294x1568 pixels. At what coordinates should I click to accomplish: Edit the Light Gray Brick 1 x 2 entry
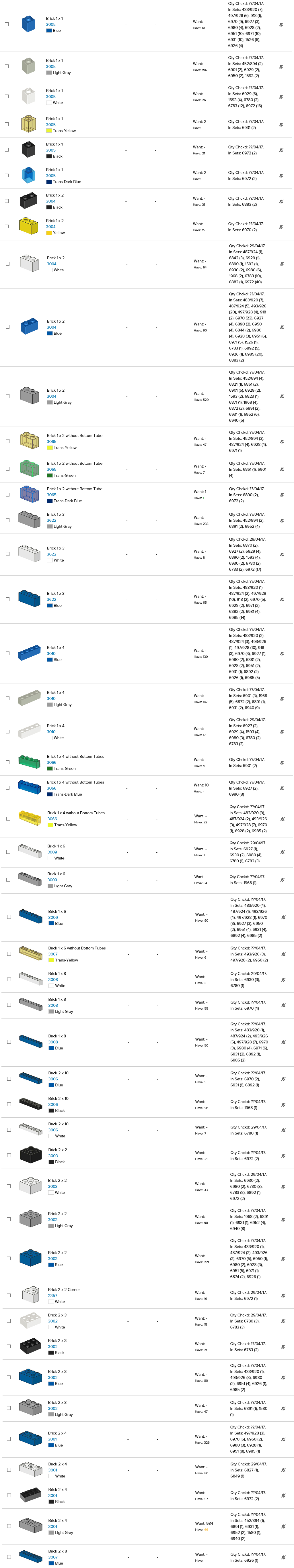click(281, 396)
